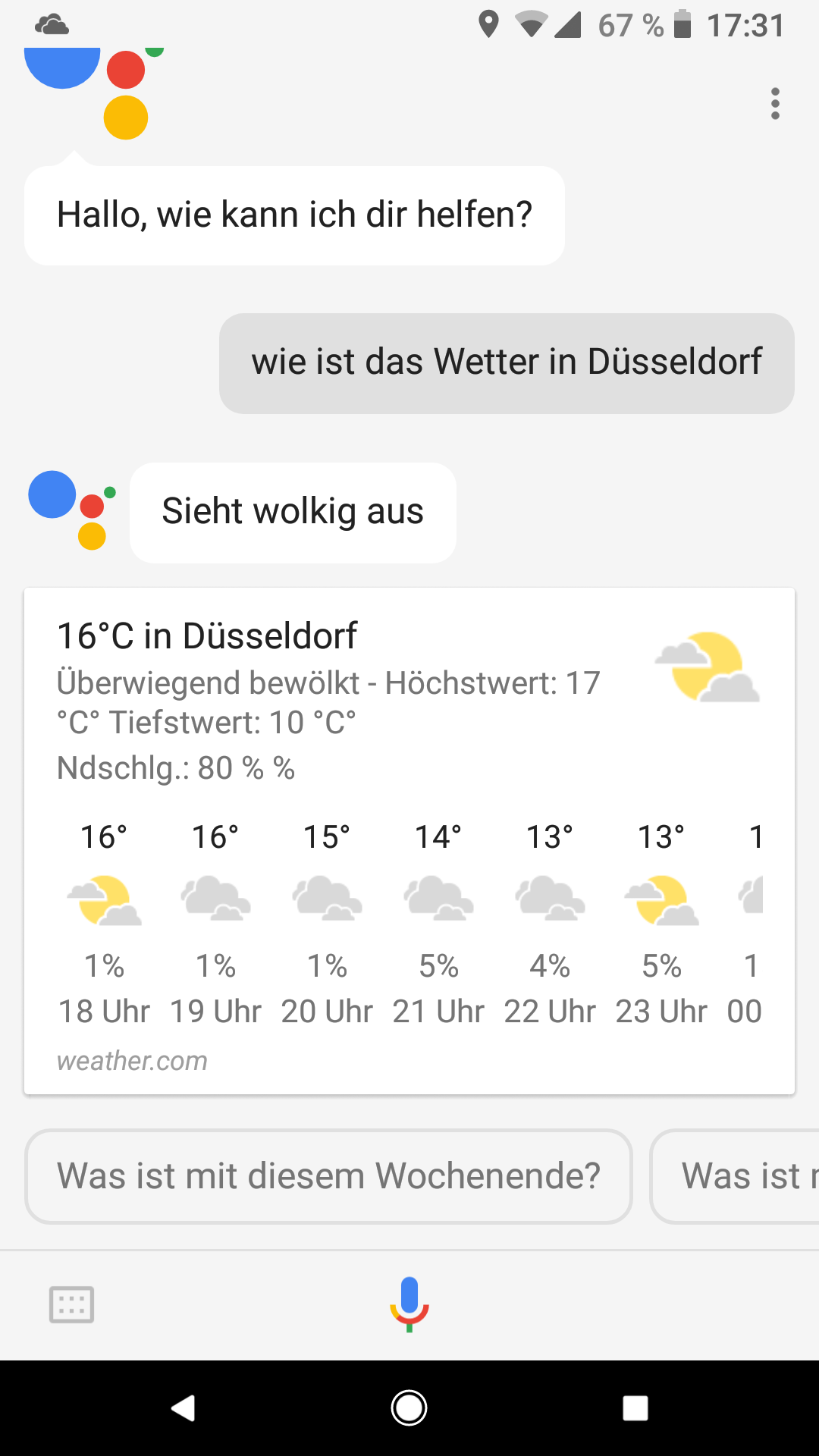The height and width of the screenshot is (1456, 819).
Task: Return to the home screen
Action: 409,1408
